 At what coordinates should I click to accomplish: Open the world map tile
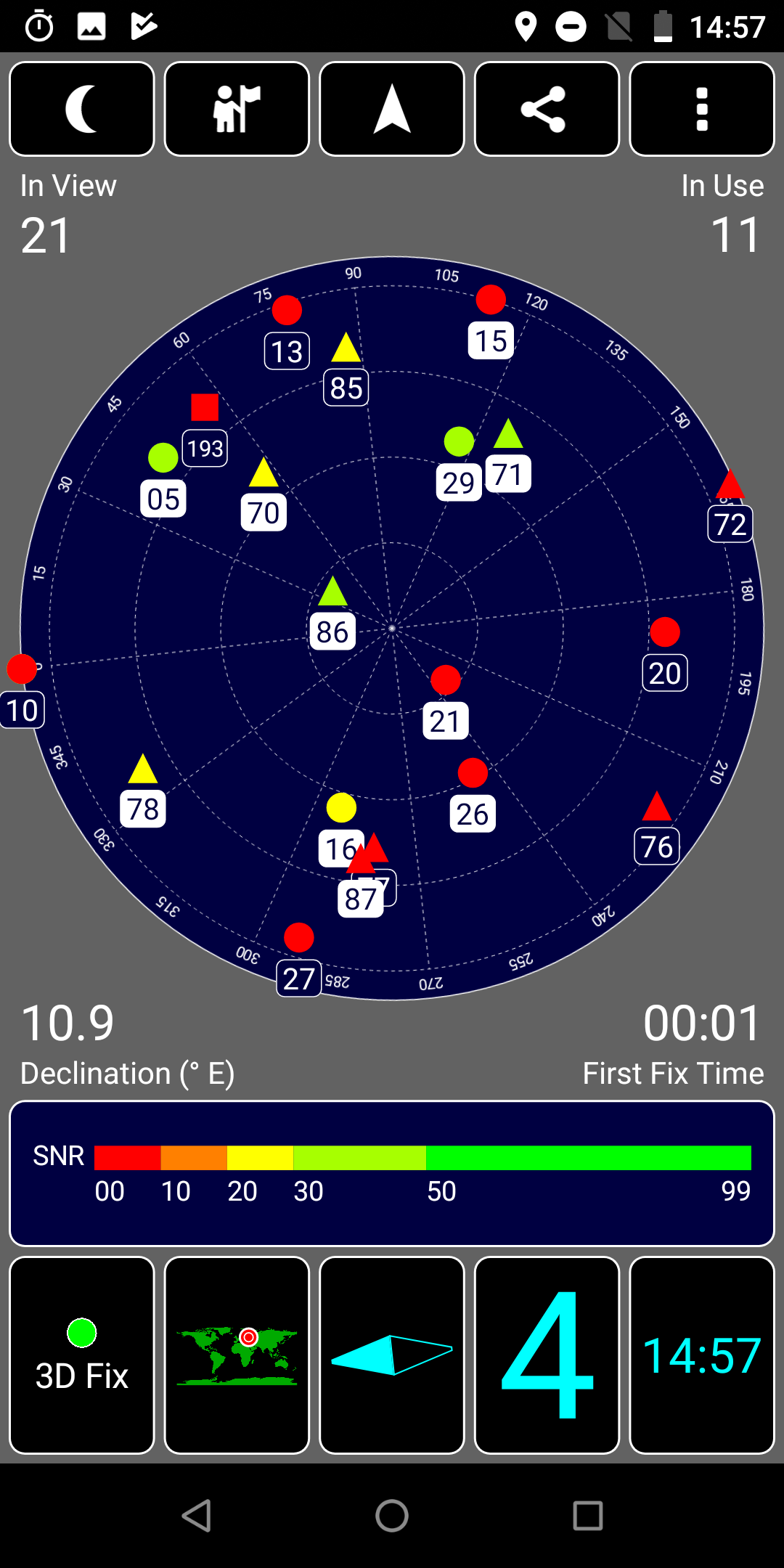(237, 1355)
